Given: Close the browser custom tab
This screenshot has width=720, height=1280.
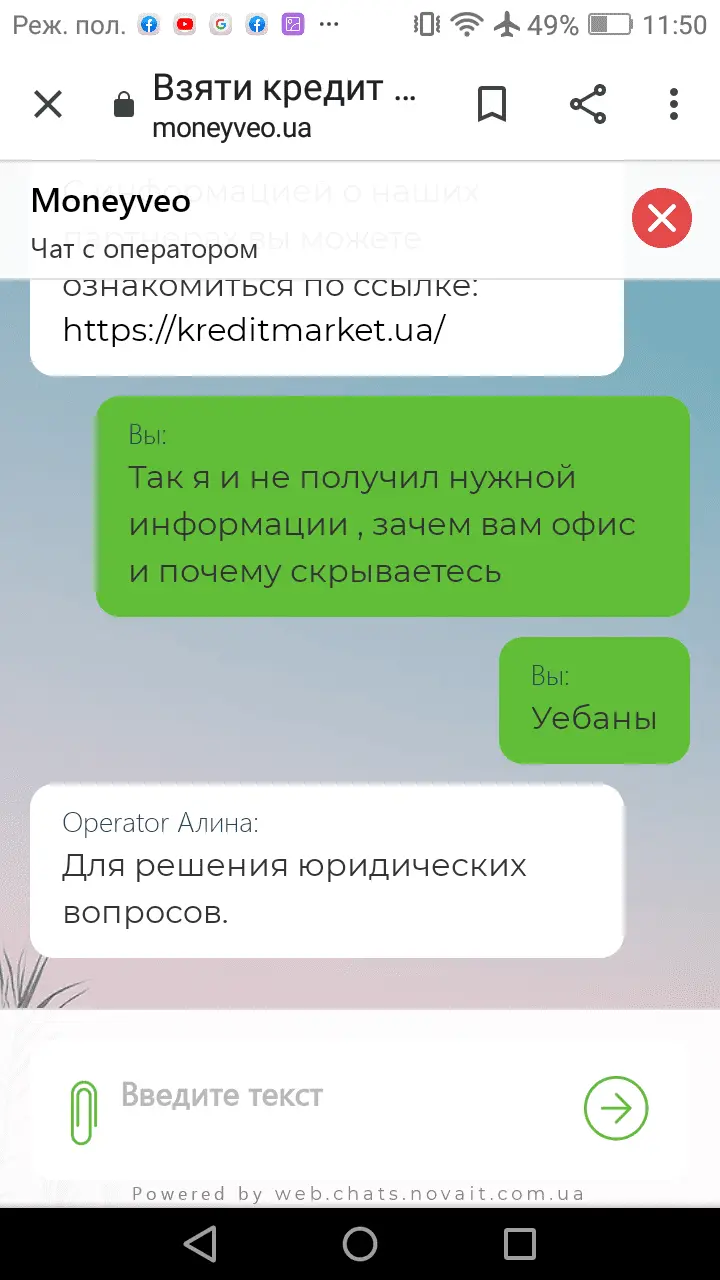Looking at the screenshot, I should point(48,104).
